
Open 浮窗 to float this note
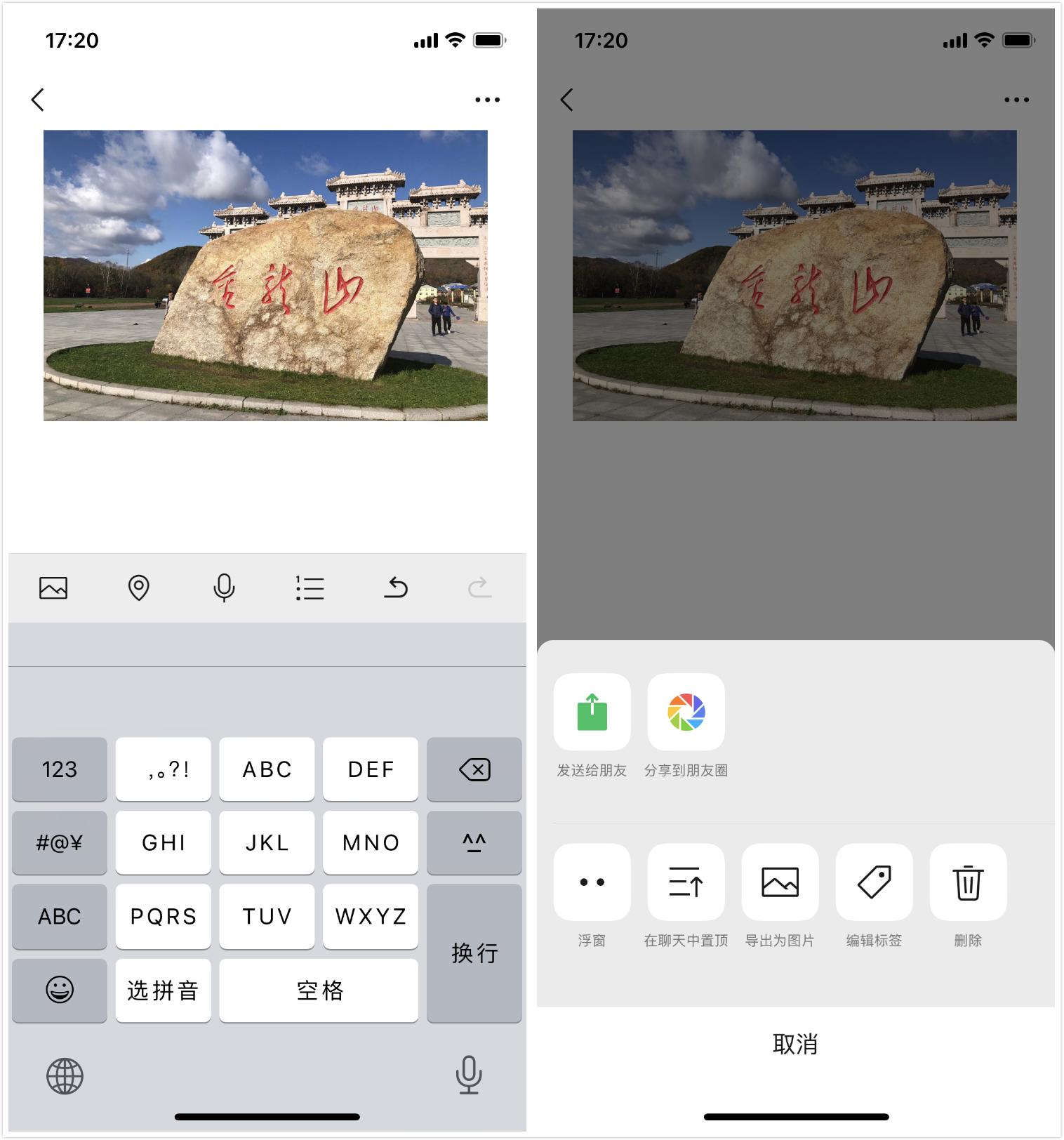[x=592, y=882]
